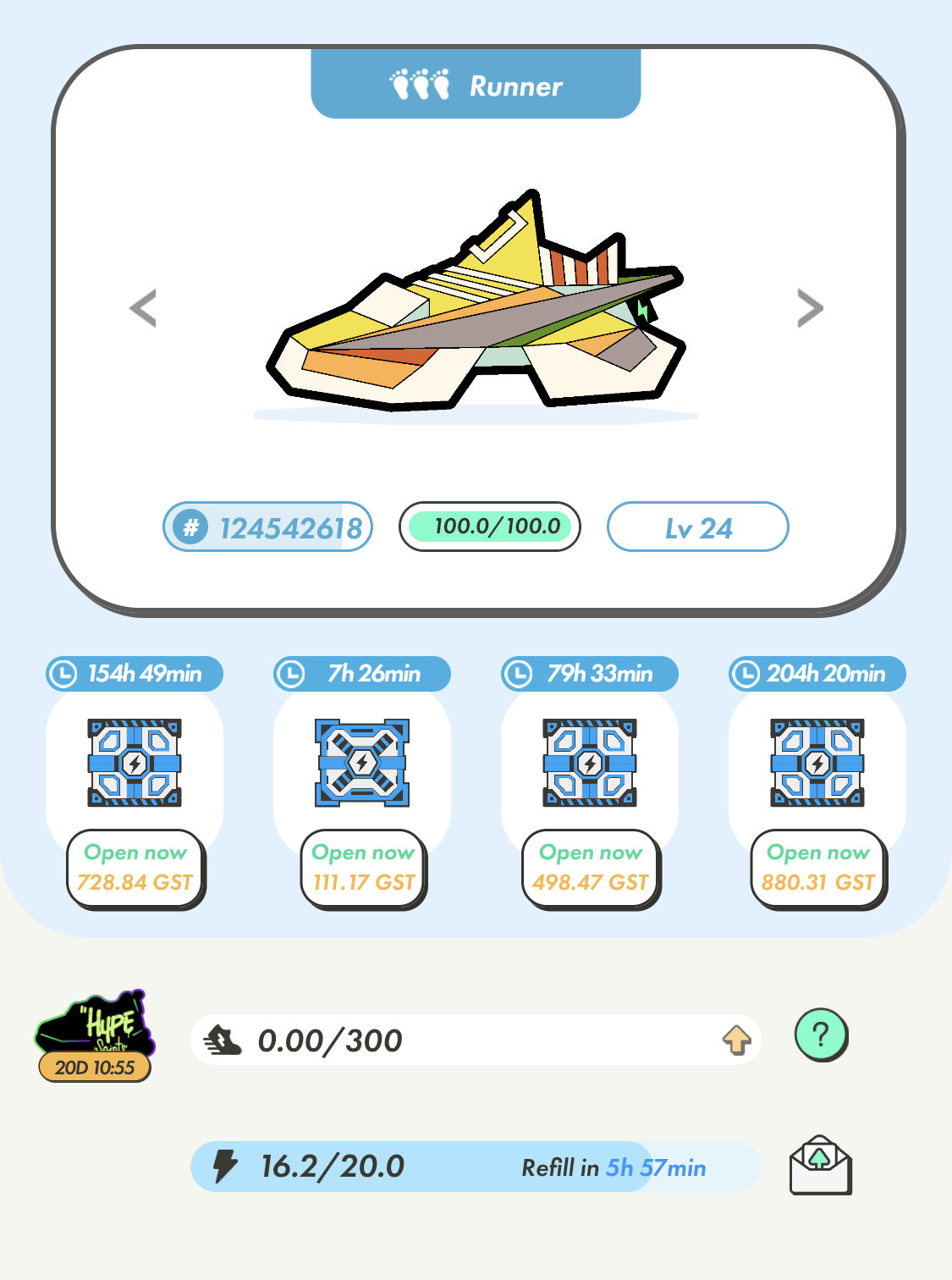
Task: Open the envelope mailbox icon
Action: click(820, 1165)
